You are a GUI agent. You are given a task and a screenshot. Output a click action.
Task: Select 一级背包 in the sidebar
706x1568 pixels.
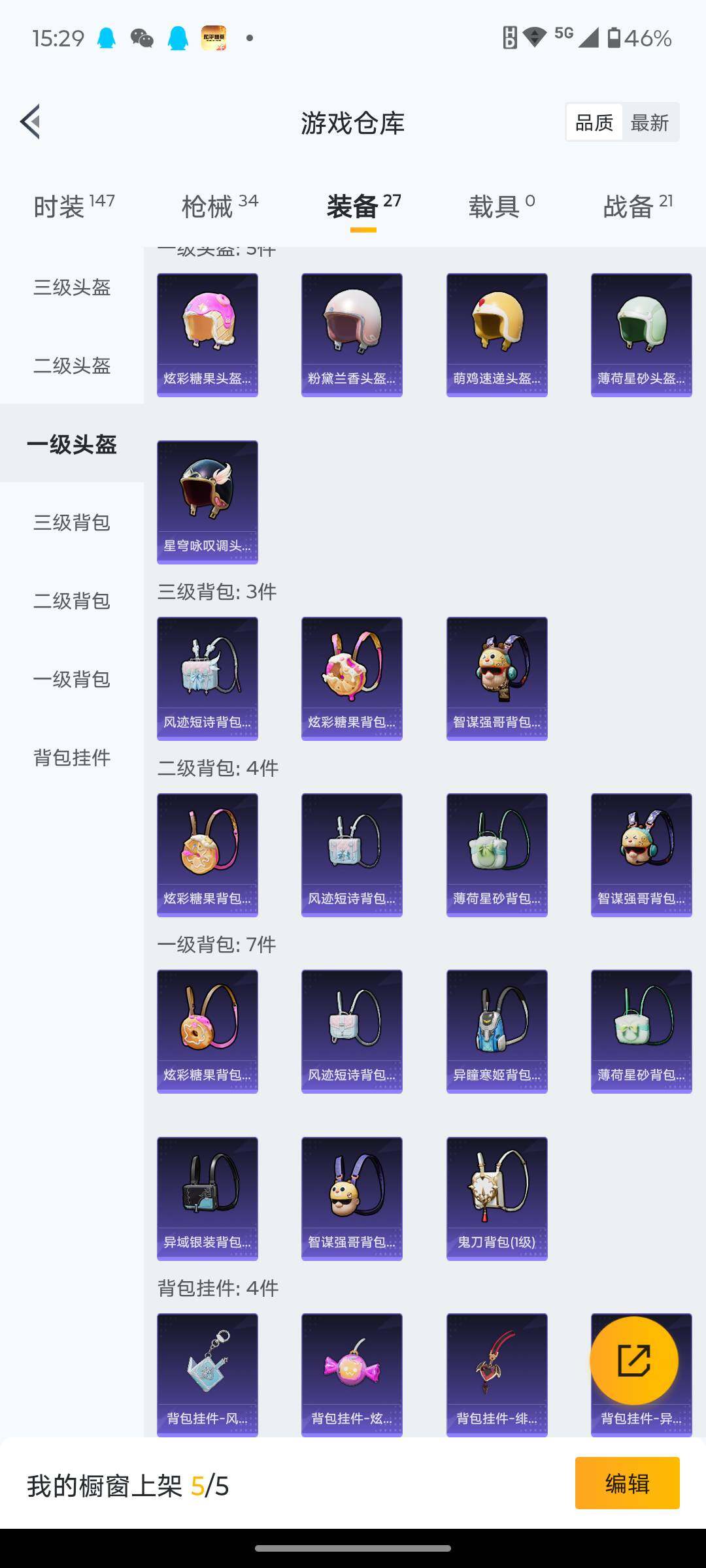click(x=72, y=679)
